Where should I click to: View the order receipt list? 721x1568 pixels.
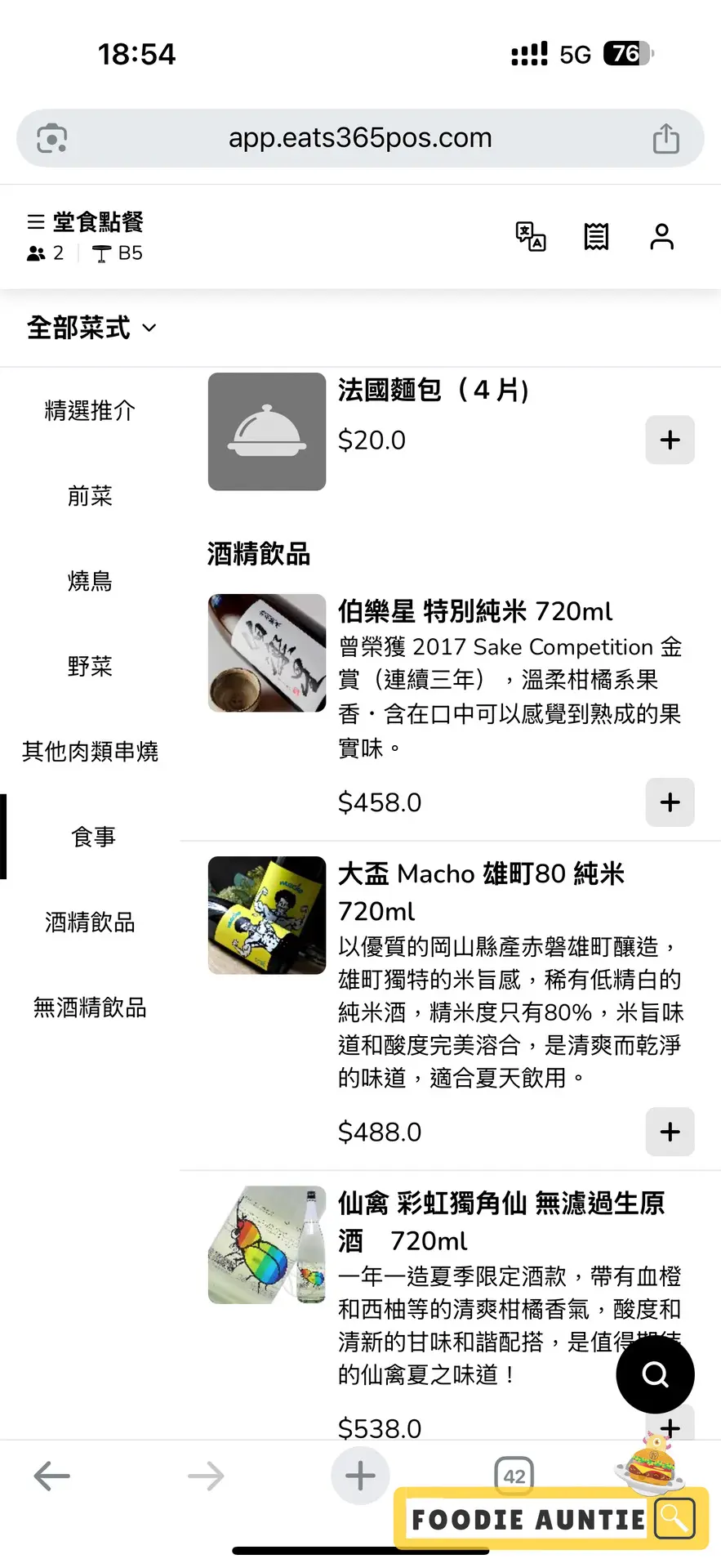(x=596, y=237)
